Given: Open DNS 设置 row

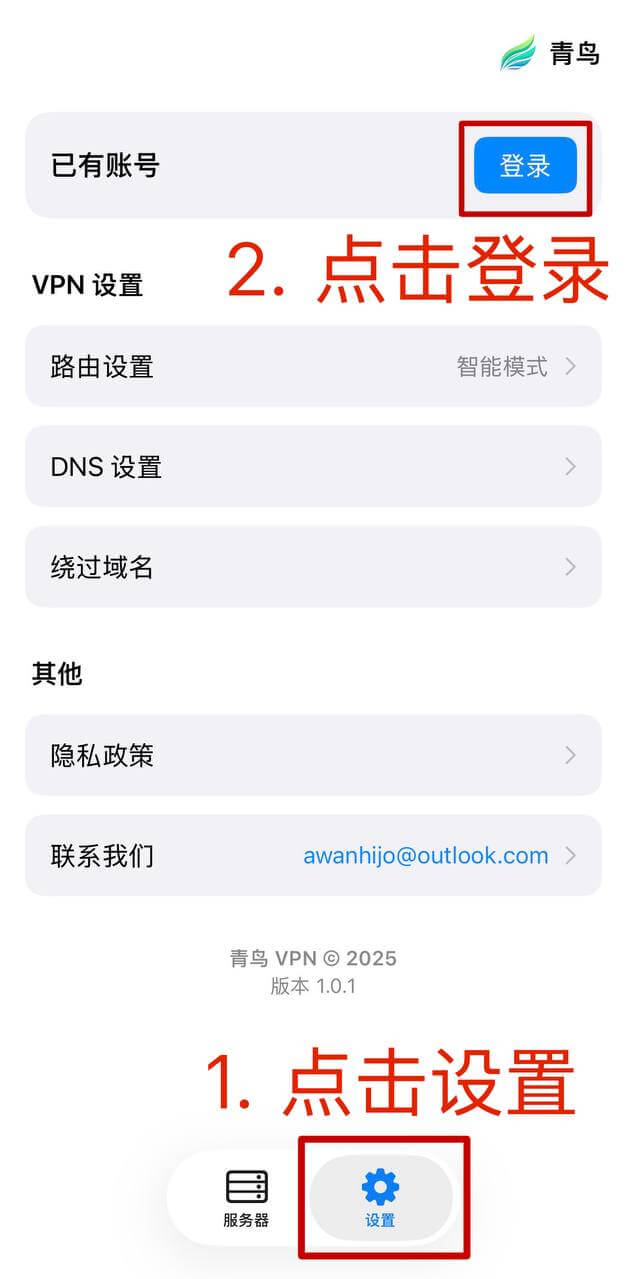Looking at the screenshot, I should coord(313,466).
